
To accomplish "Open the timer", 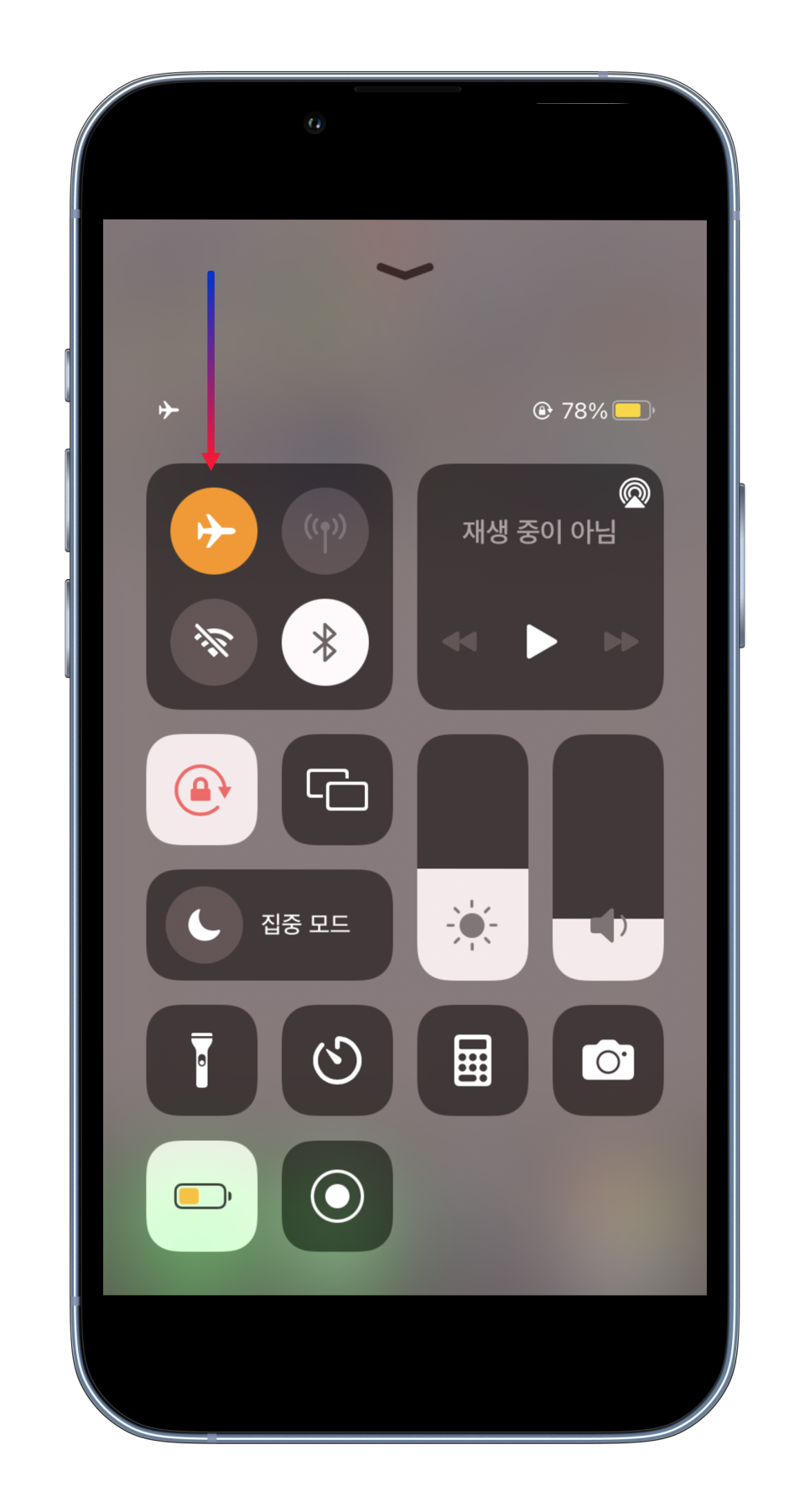I will tap(337, 1060).
